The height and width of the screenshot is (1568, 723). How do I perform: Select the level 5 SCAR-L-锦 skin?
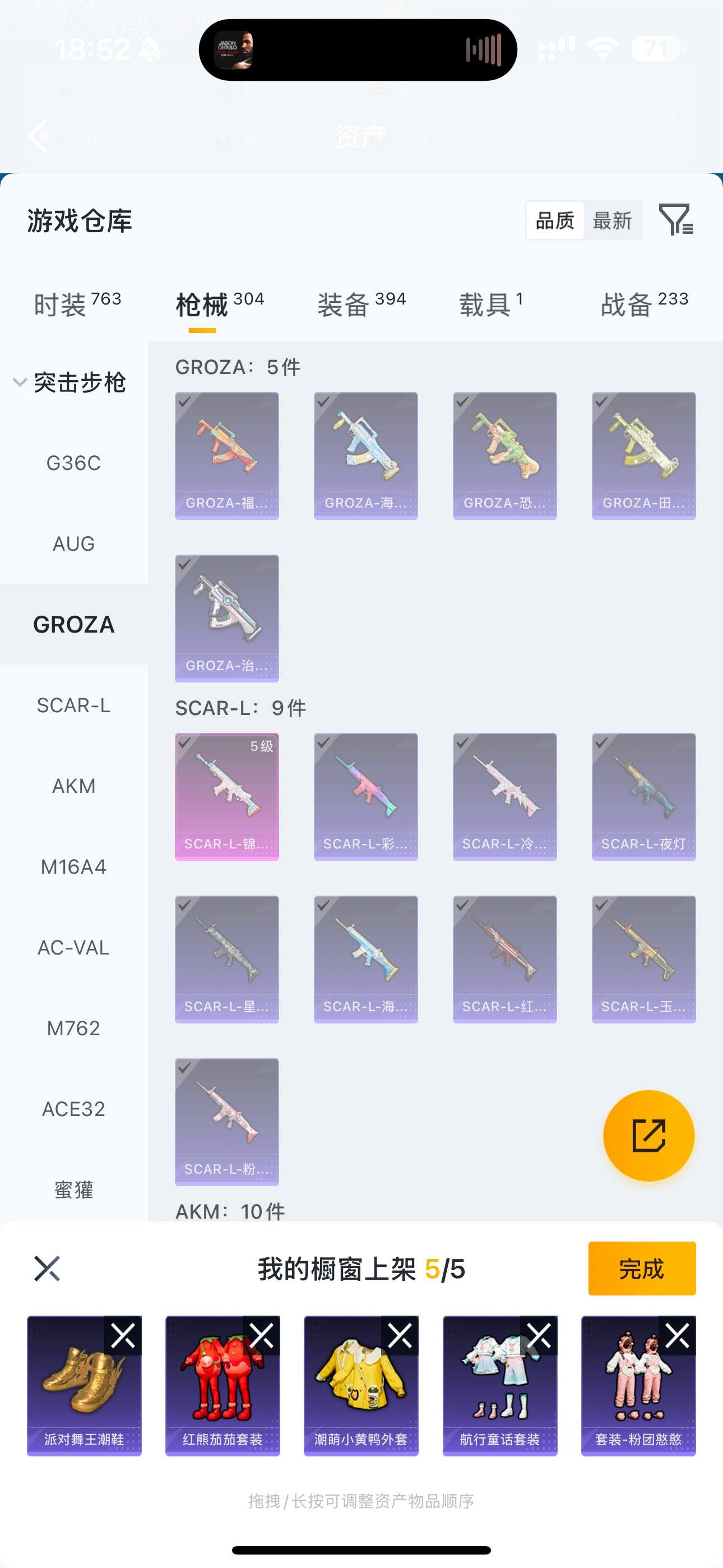[226, 796]
